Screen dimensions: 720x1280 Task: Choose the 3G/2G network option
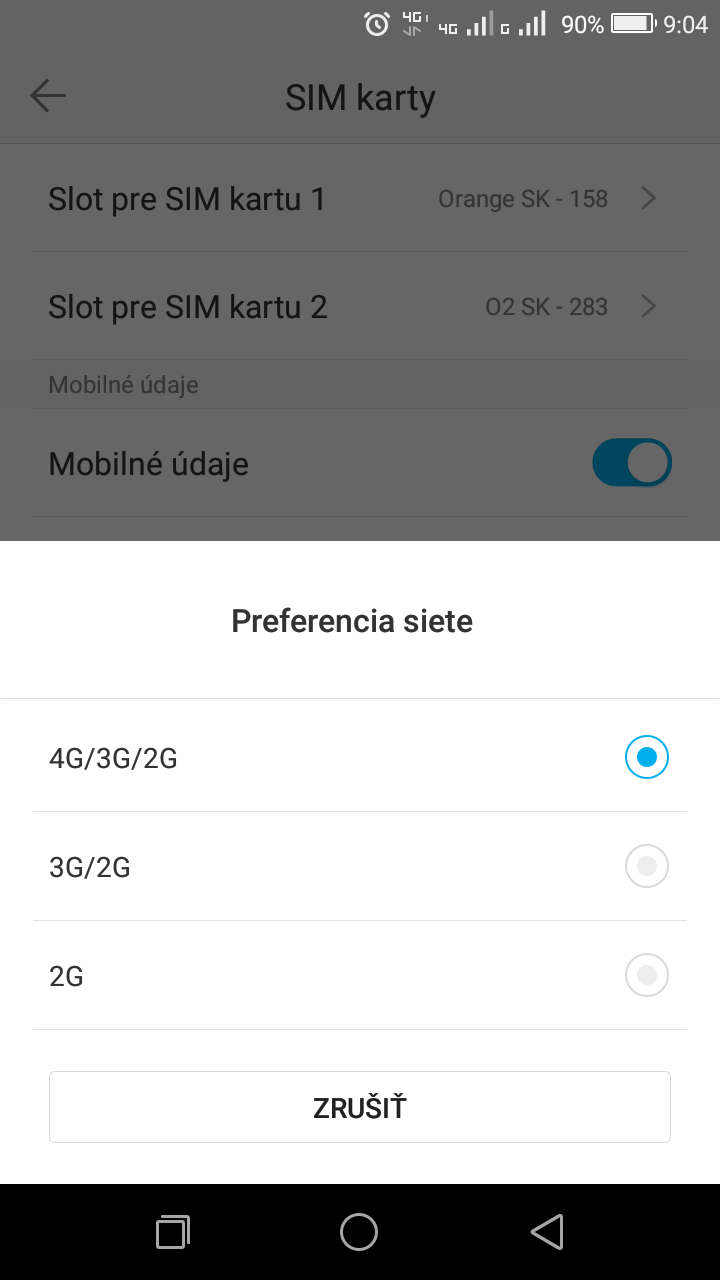[x=359, y=866]
